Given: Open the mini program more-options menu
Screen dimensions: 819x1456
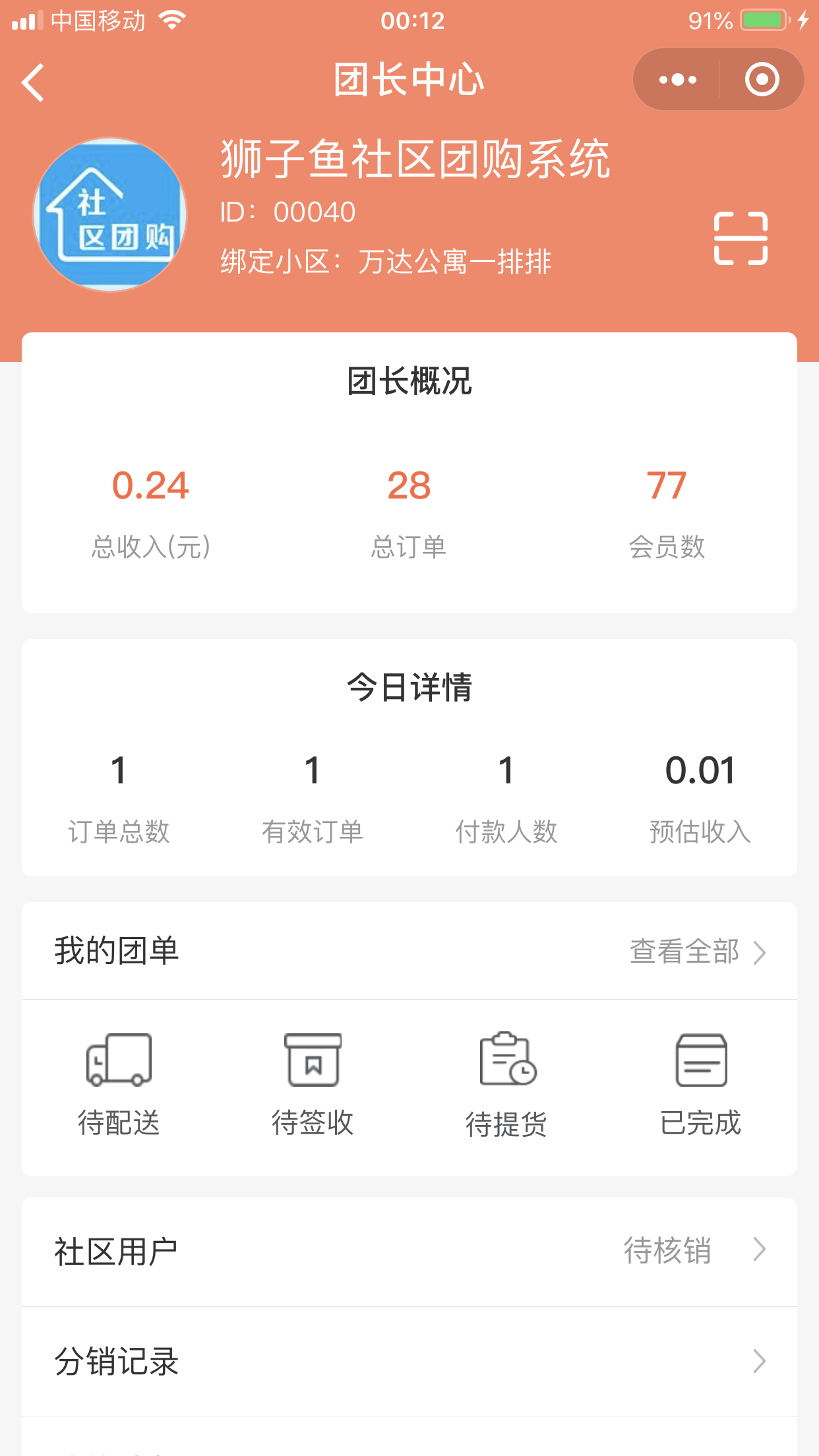Looking at the screenshot, I should click(x=677, y=80).
